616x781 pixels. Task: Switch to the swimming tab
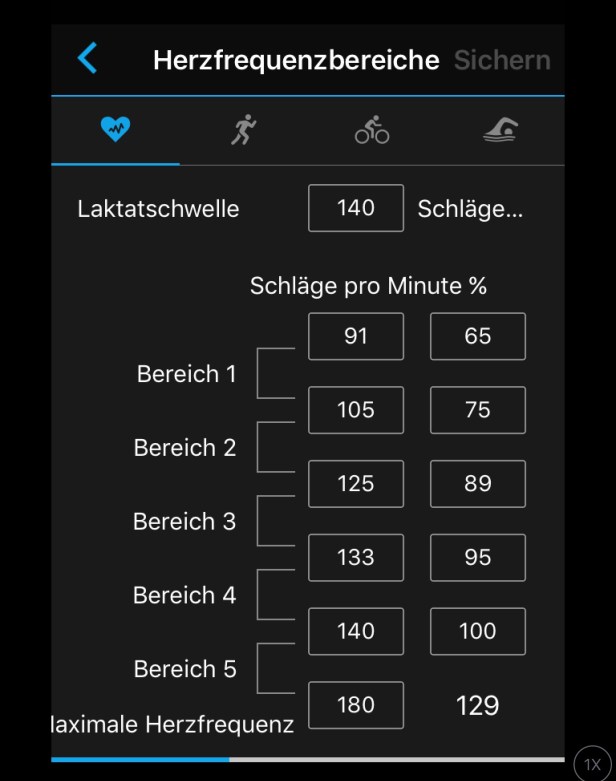click(500, 131)
